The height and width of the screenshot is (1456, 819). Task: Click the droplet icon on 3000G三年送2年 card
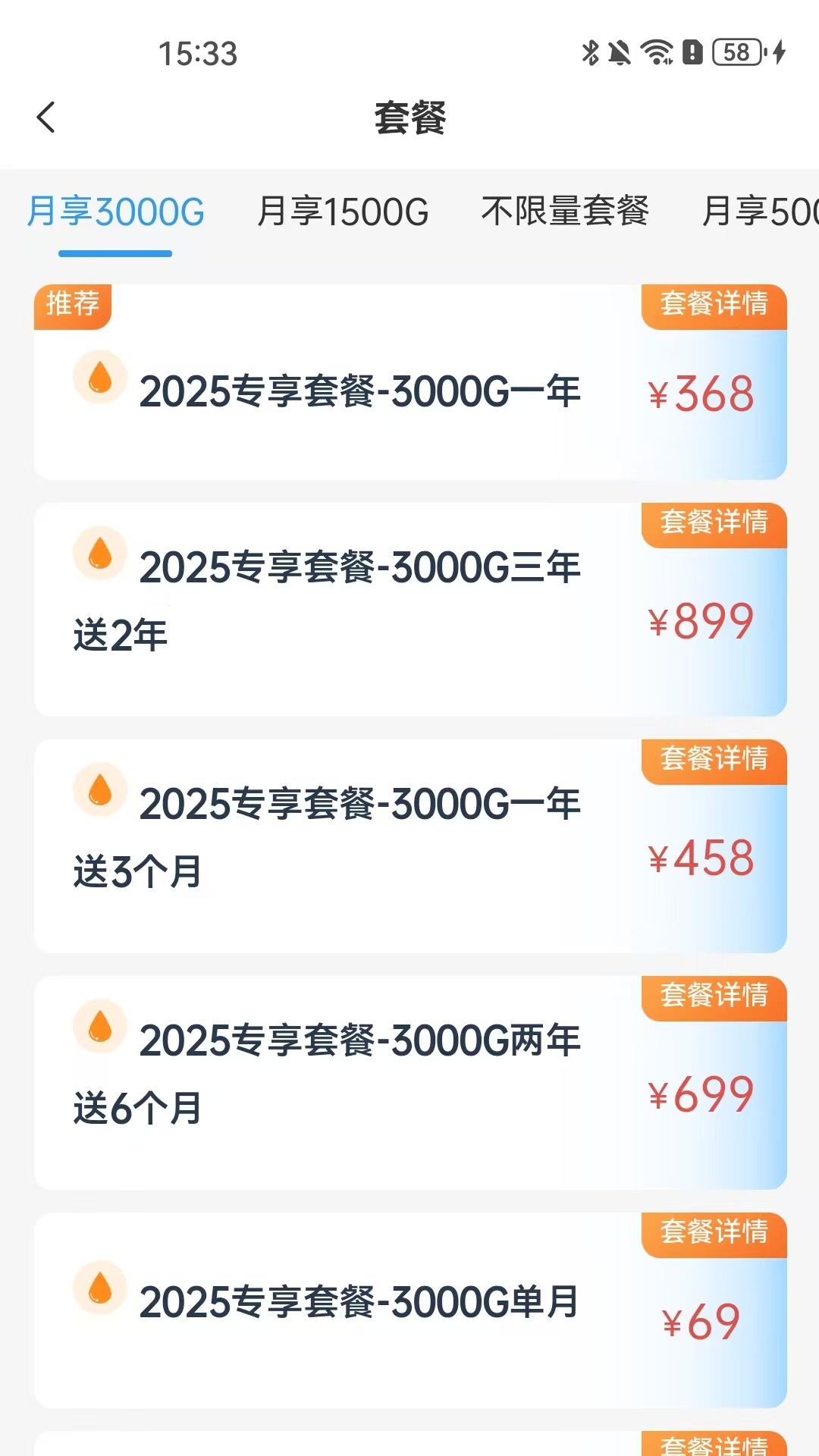[101, 554]
